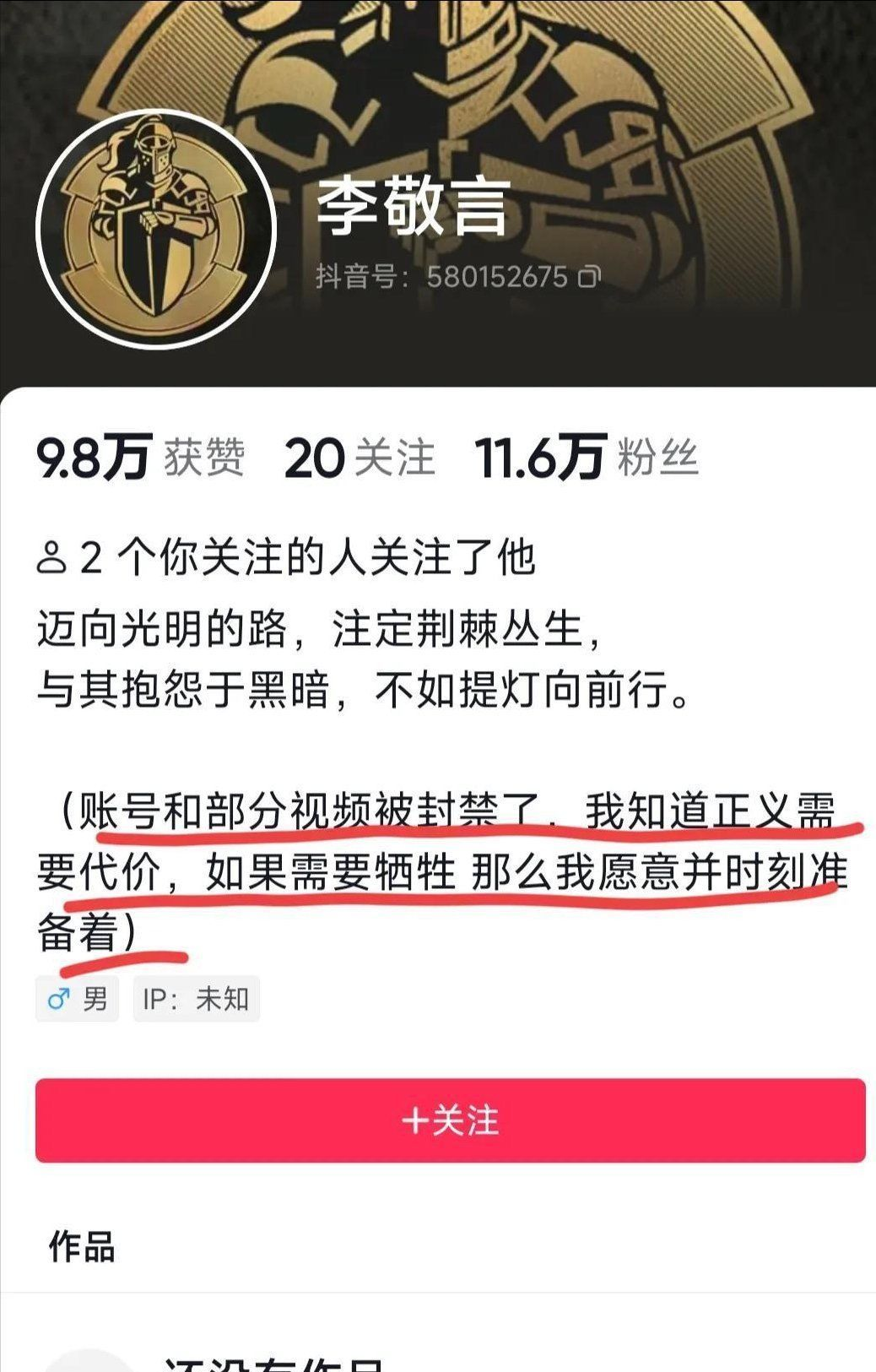Open the 20 关注 following list
Viewport: 876px width, 1372px height.
pos(360,458)
